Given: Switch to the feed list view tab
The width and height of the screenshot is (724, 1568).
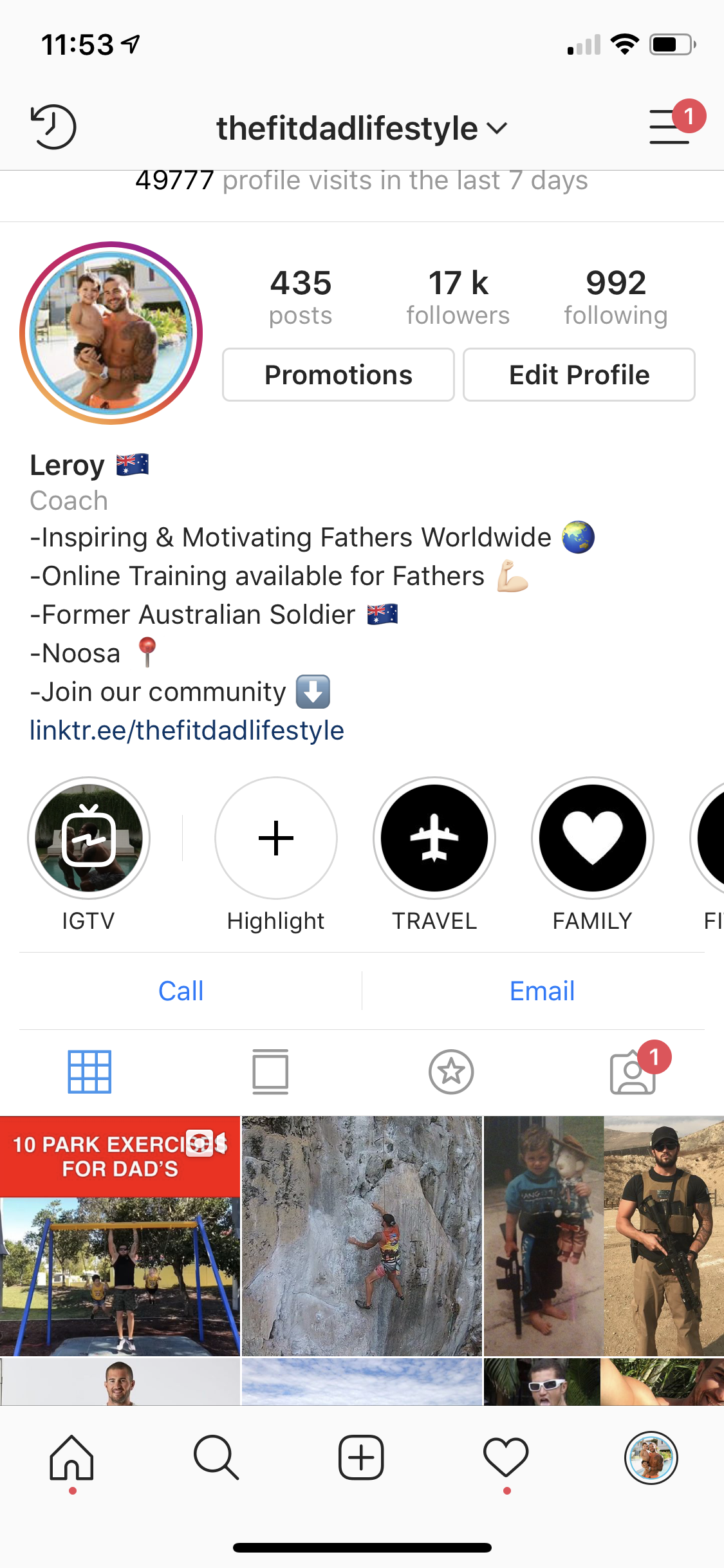Looking at the screenshot, I should [270, 1072].
